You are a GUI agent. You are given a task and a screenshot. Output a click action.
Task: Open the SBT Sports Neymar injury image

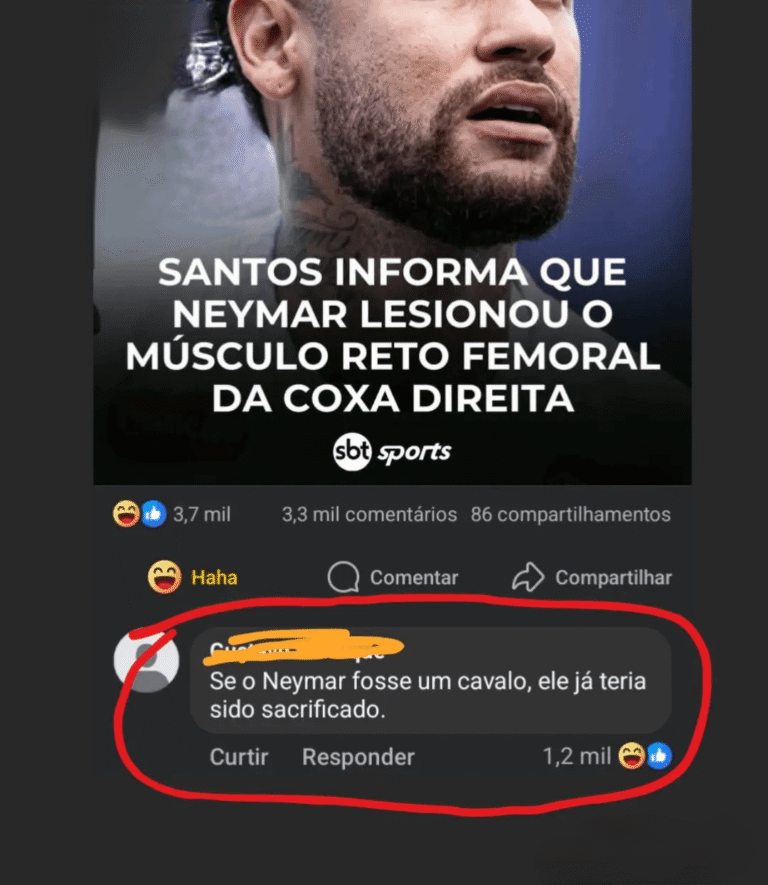(392, 240)
